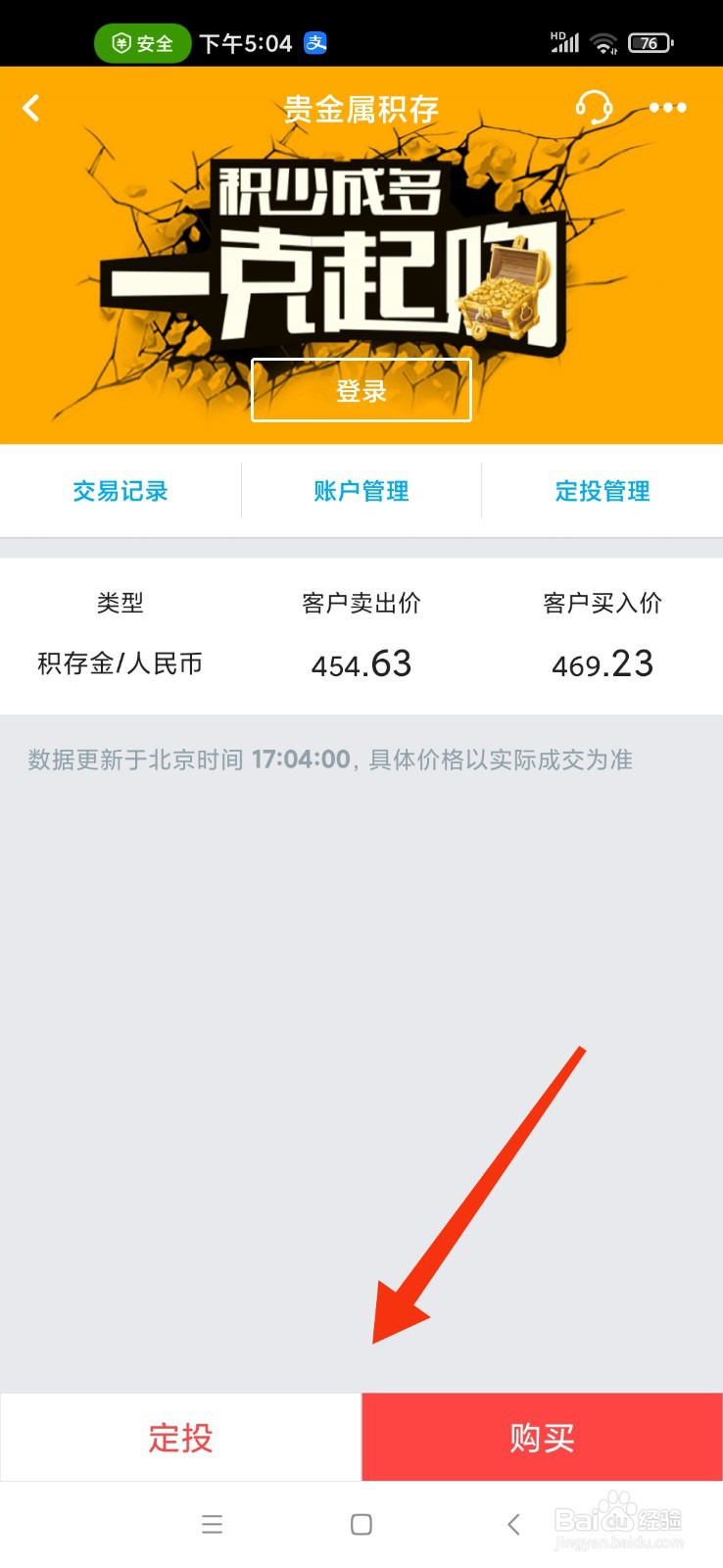723x1568 pixels.
Task: Tap the back chevron on the navigation bar
Action: point(513,1524)
